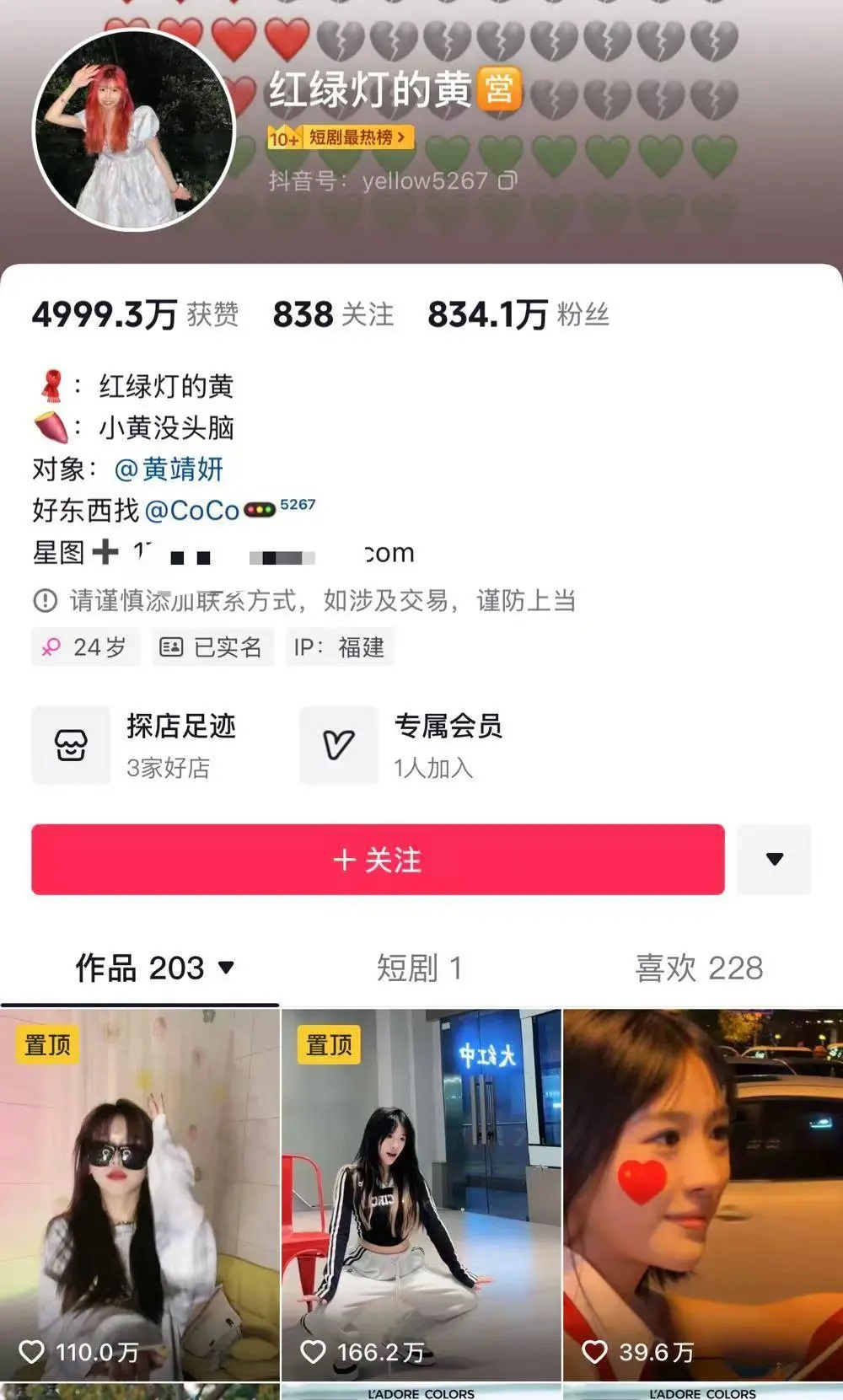Open the dropdown arrow beside the 关注 button
The height and width of the screenshot is (1400, 843).
[x=774, y=859]
